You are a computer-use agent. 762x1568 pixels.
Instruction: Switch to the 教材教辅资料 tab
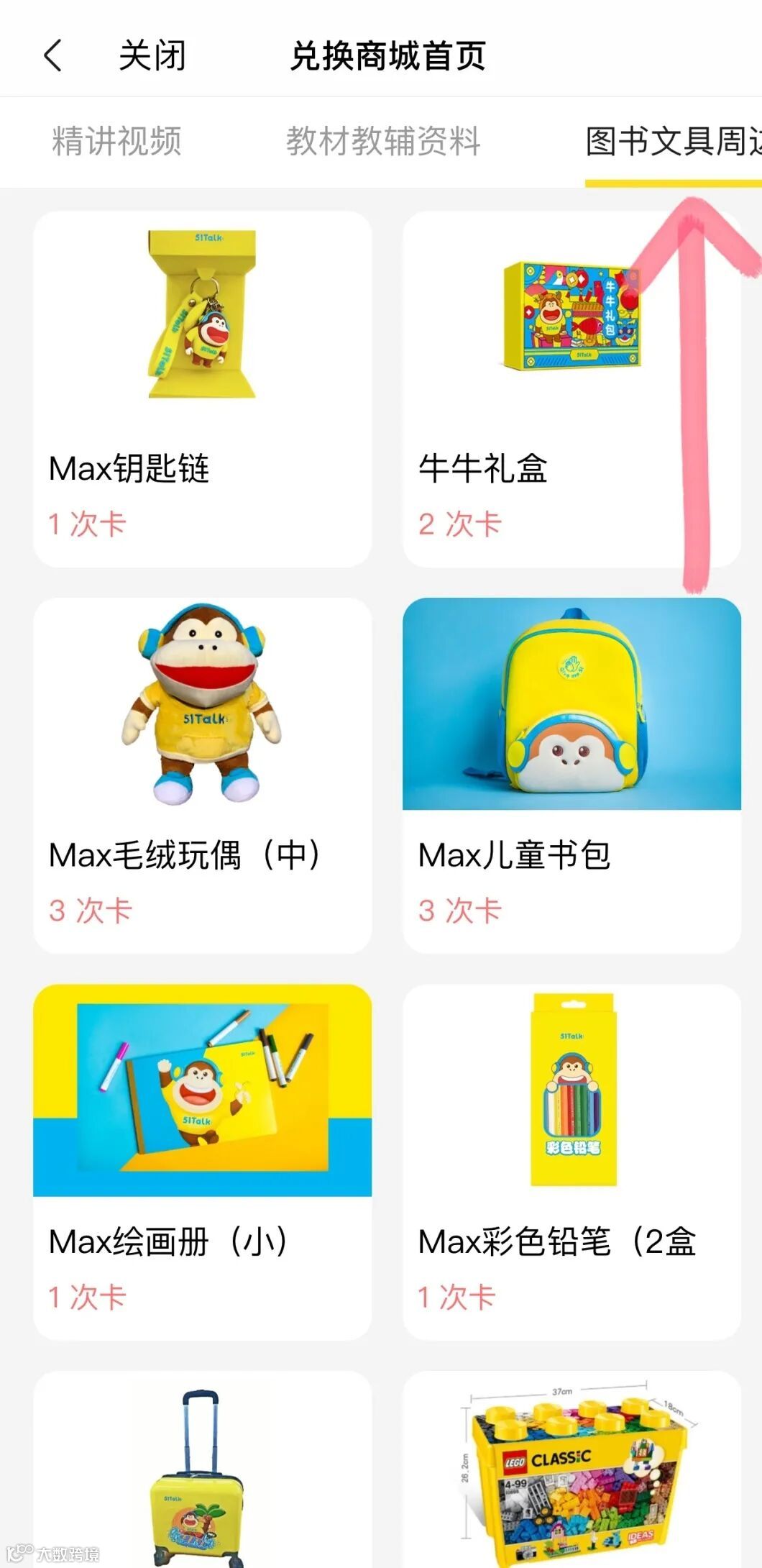[383, 141]
